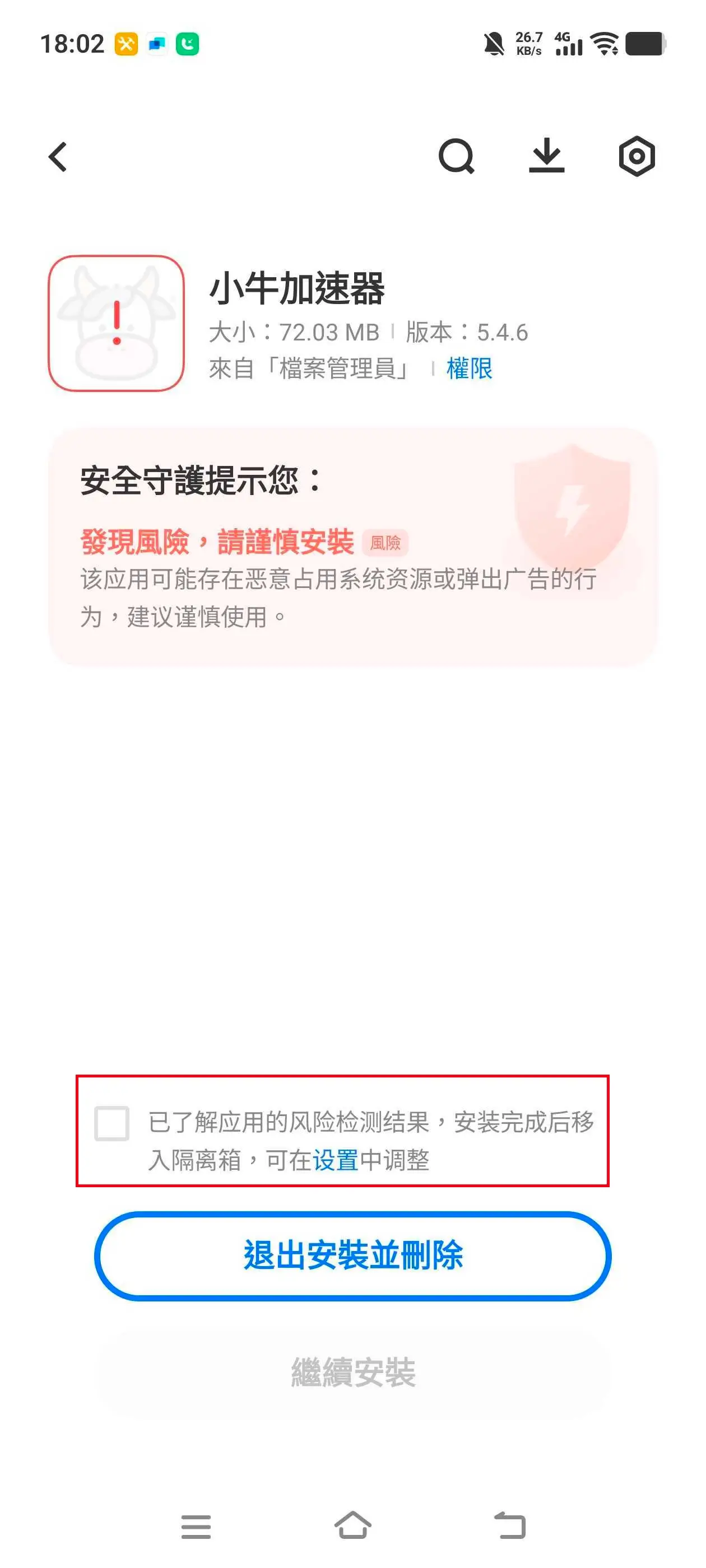Check the risk acknowledgement checkbox
This screenshot has width=706, height=1568.
pos(112,1123)
